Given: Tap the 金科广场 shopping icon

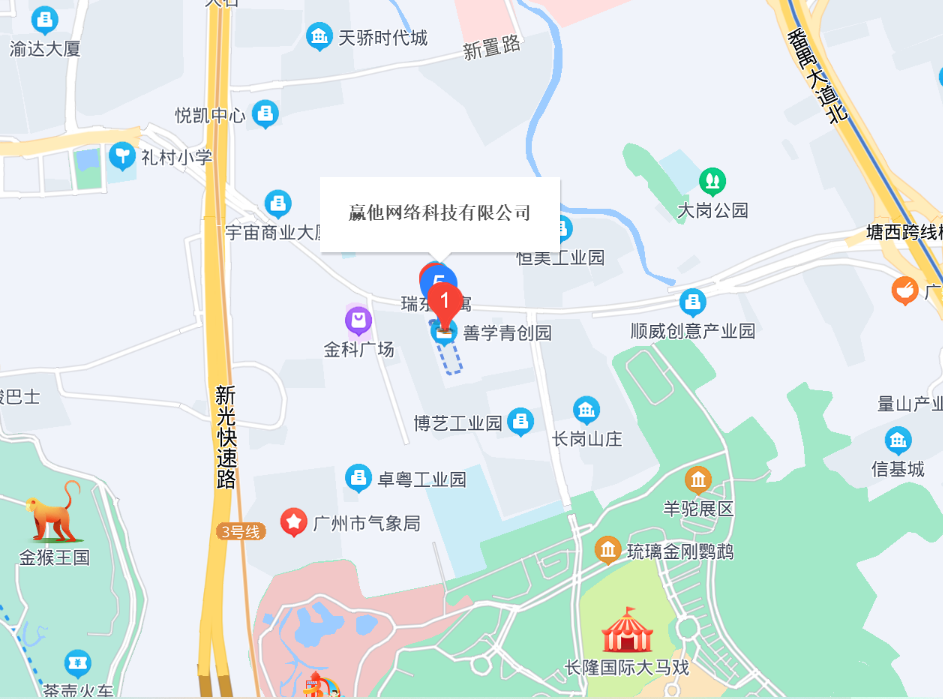Looking at the screenshot, I should 359,320.
